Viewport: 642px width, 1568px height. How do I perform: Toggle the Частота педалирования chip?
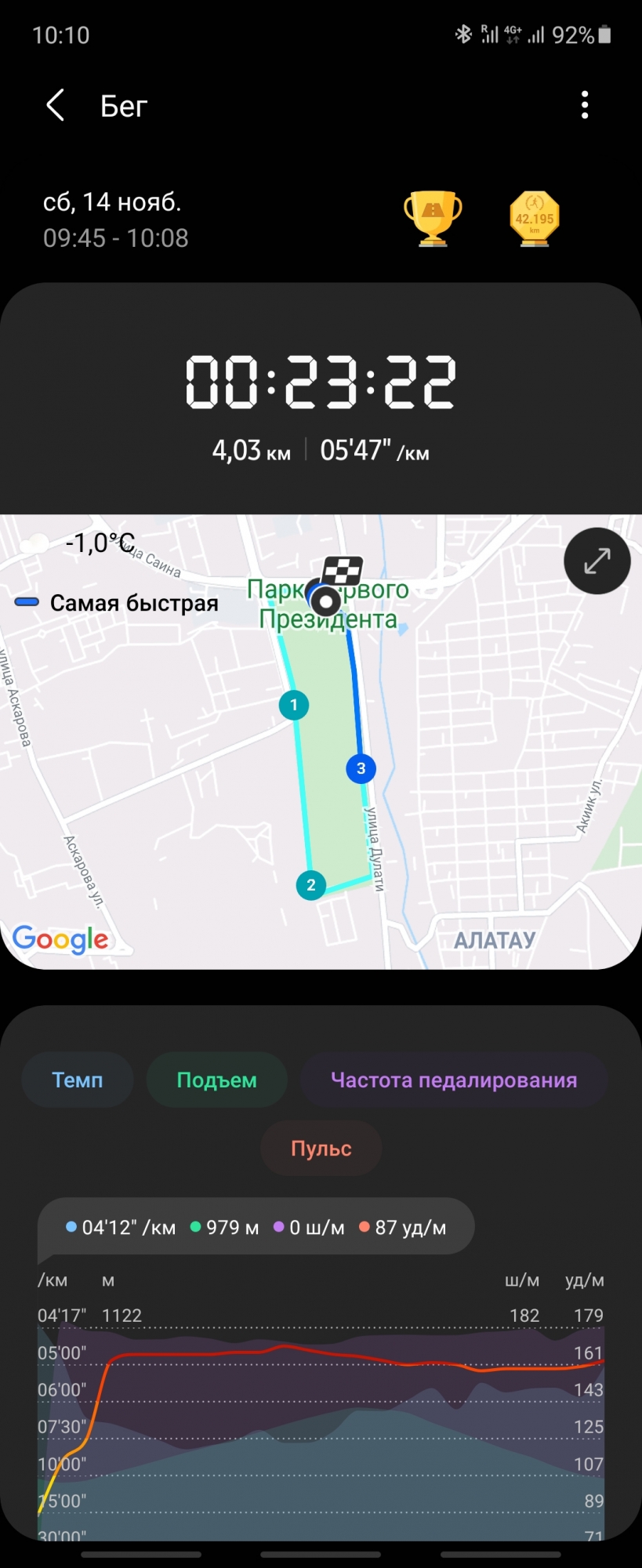(x=454, y=1080)
